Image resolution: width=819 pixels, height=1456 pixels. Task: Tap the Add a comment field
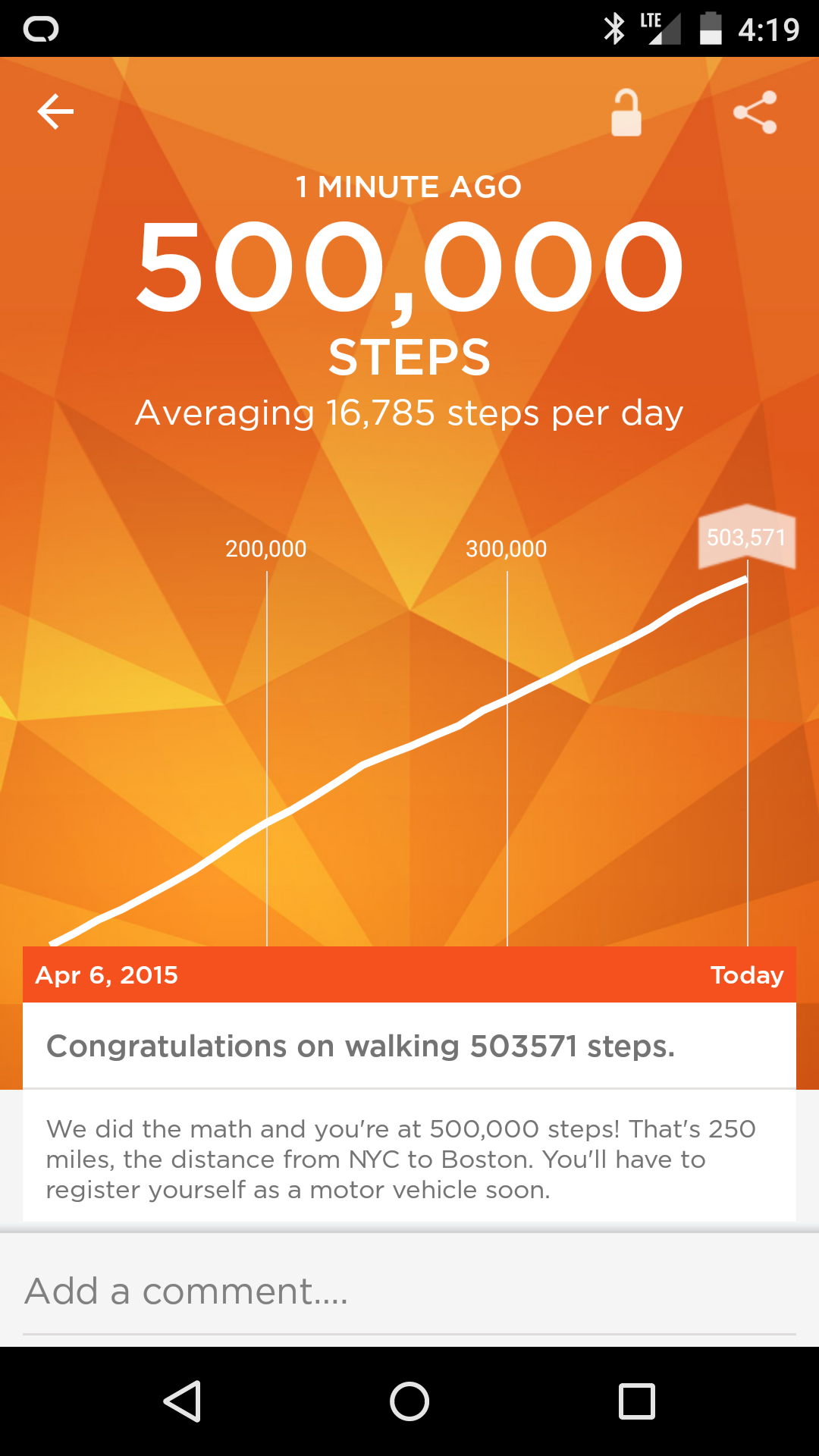(x=409, y=1291)
